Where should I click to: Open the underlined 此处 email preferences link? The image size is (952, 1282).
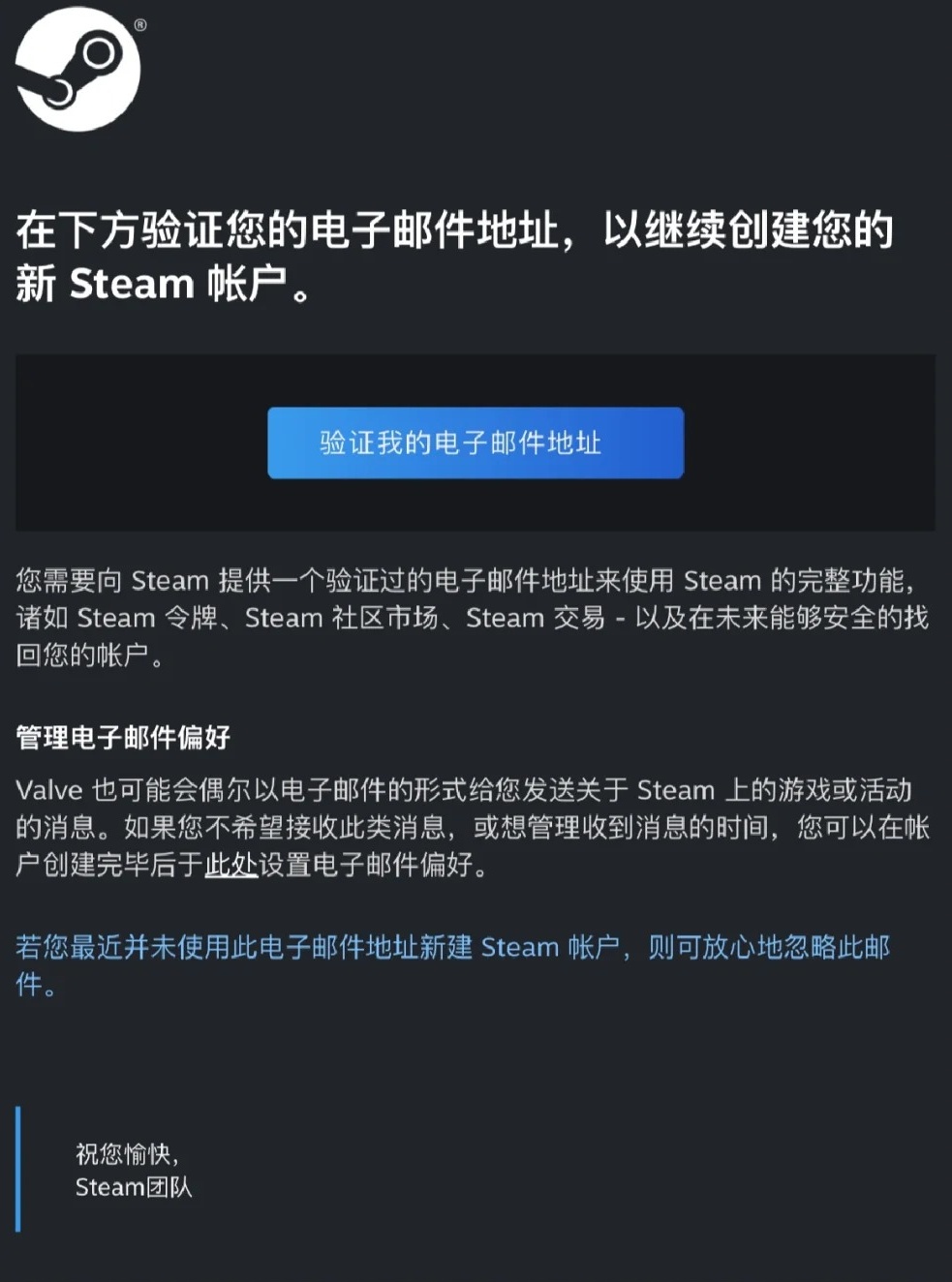(x=230, y=864)
